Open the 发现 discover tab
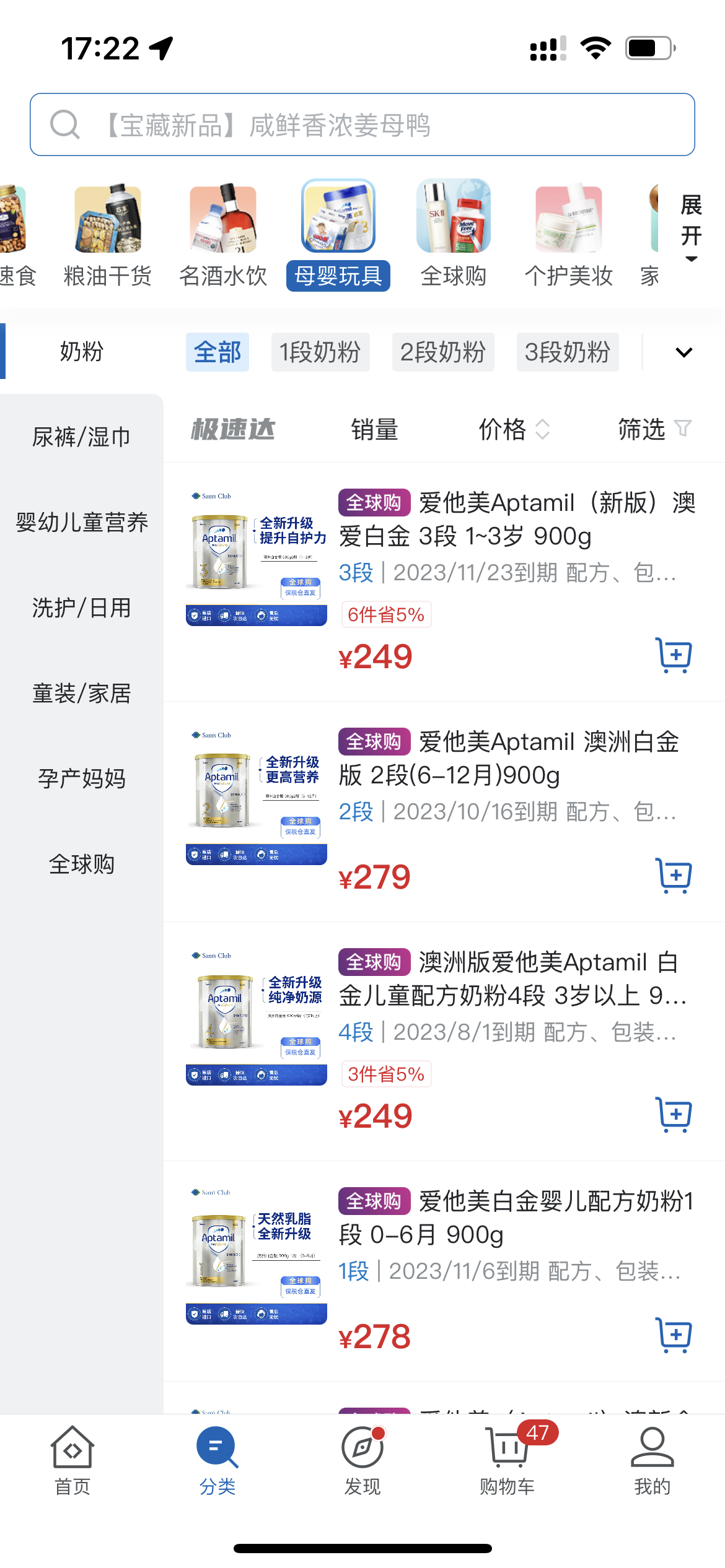Image resolution: width=725 pixels, height=1568 pixels. pos(362,1460)
